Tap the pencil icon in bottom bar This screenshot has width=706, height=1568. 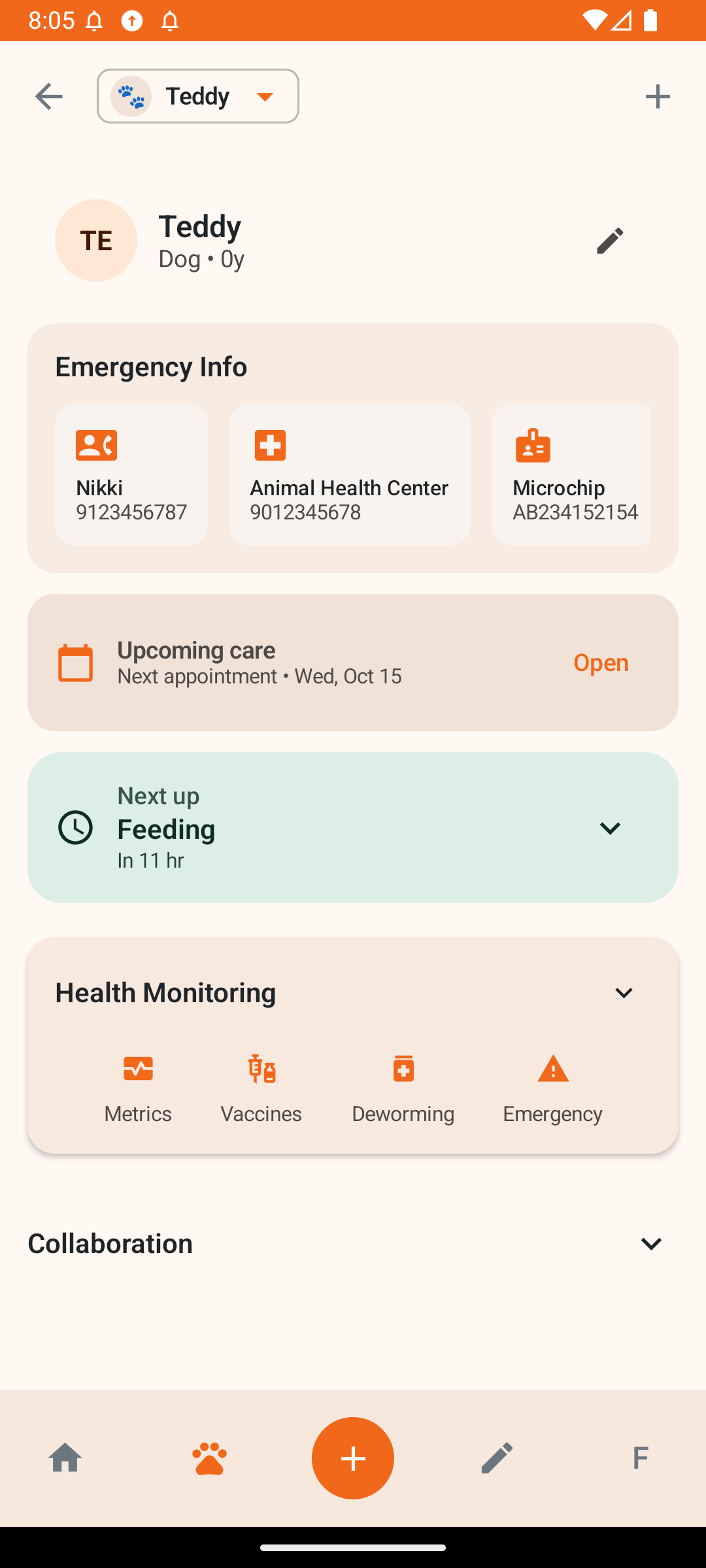497,1458
